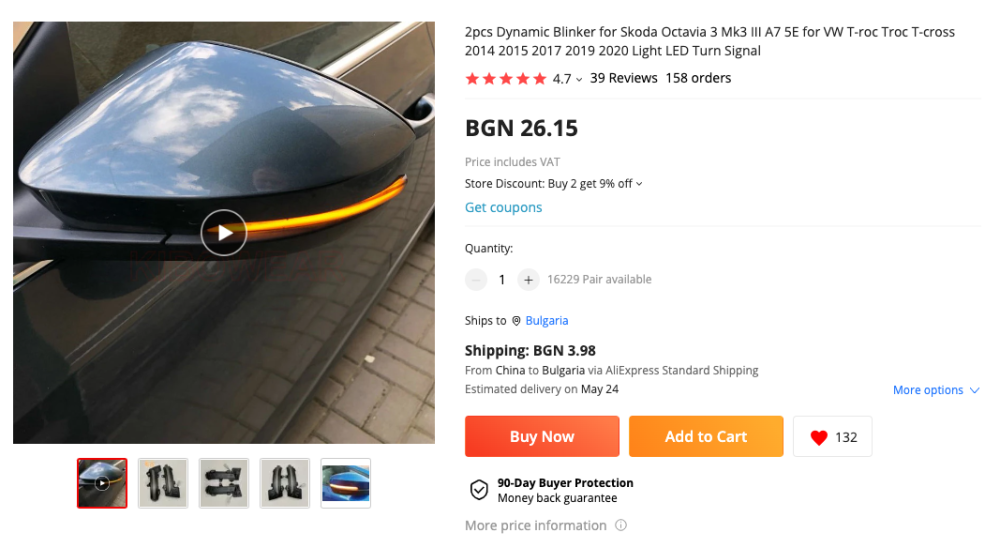Increase quantity with plus button

point(528,280)
